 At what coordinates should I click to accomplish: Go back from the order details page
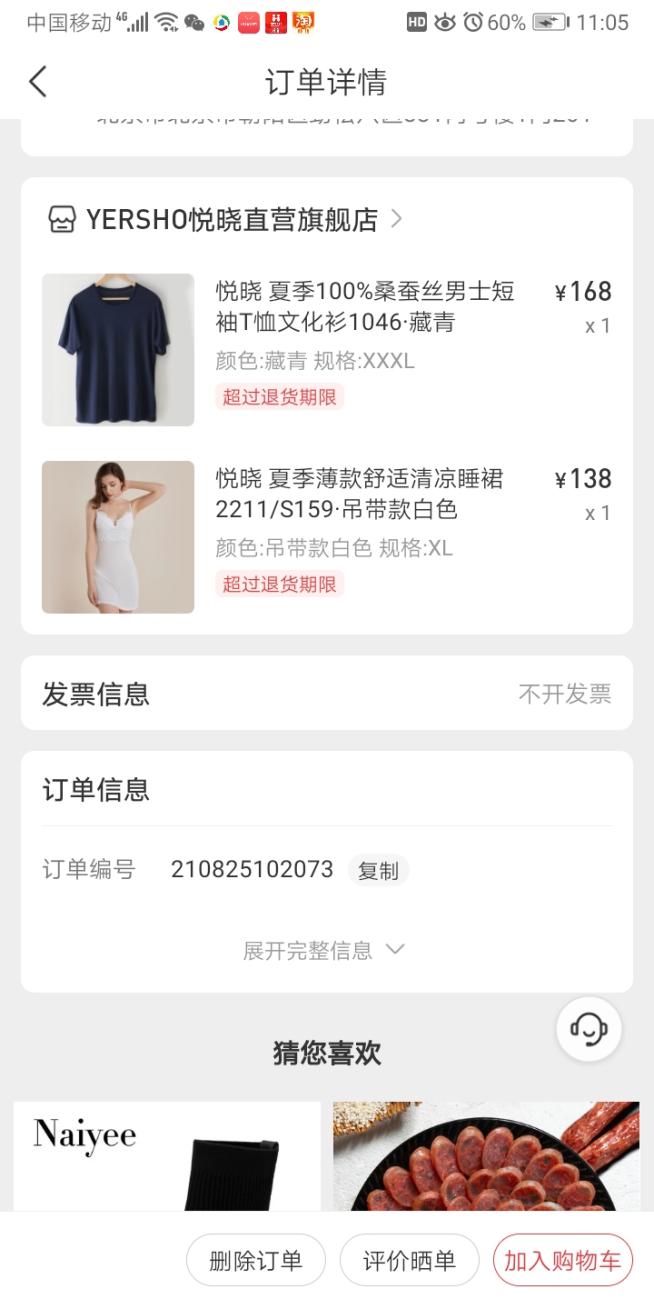click(x=38, y=82)
